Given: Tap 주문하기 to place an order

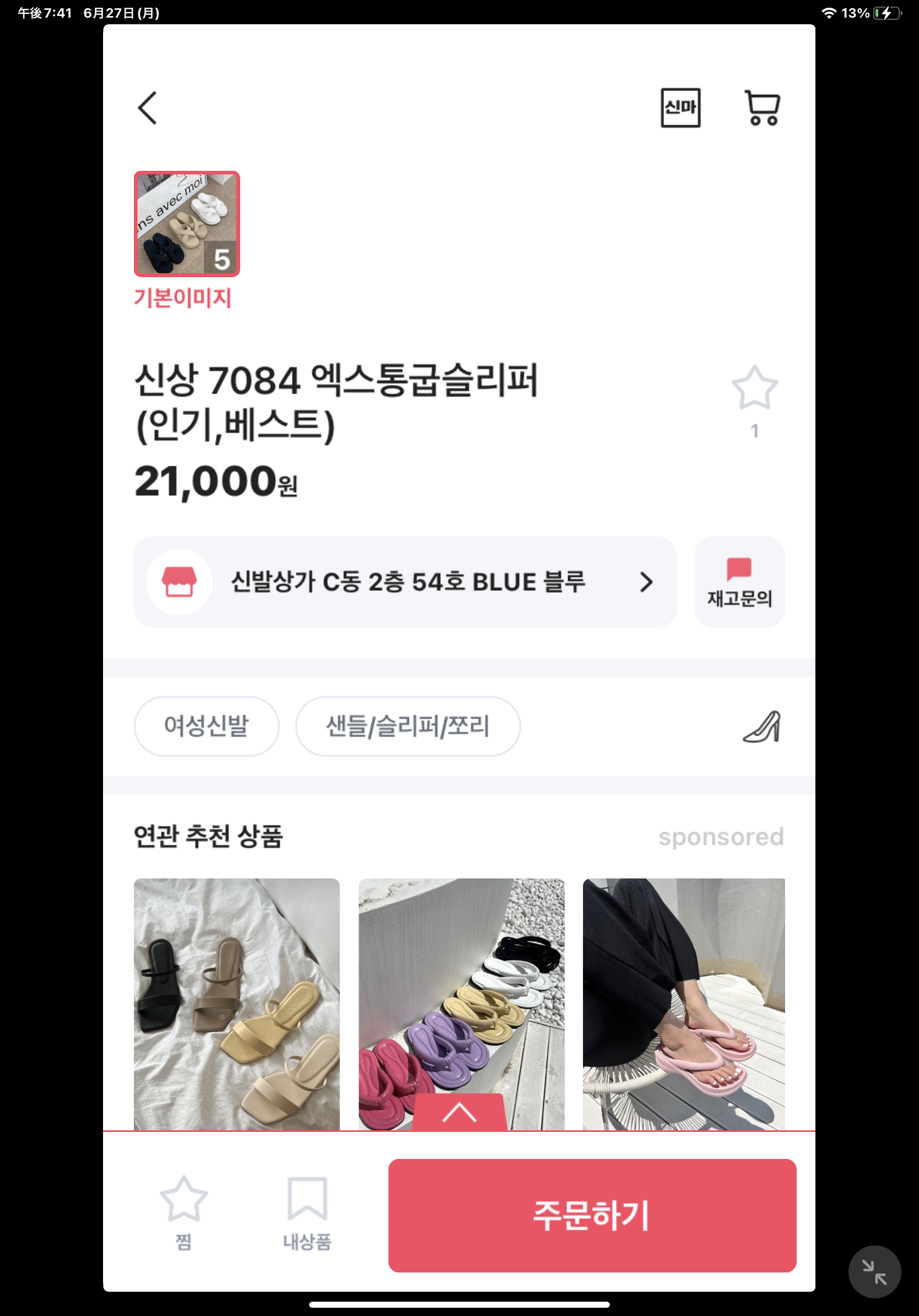Looking at the screenshot, I should click(x=592, y=1215).
